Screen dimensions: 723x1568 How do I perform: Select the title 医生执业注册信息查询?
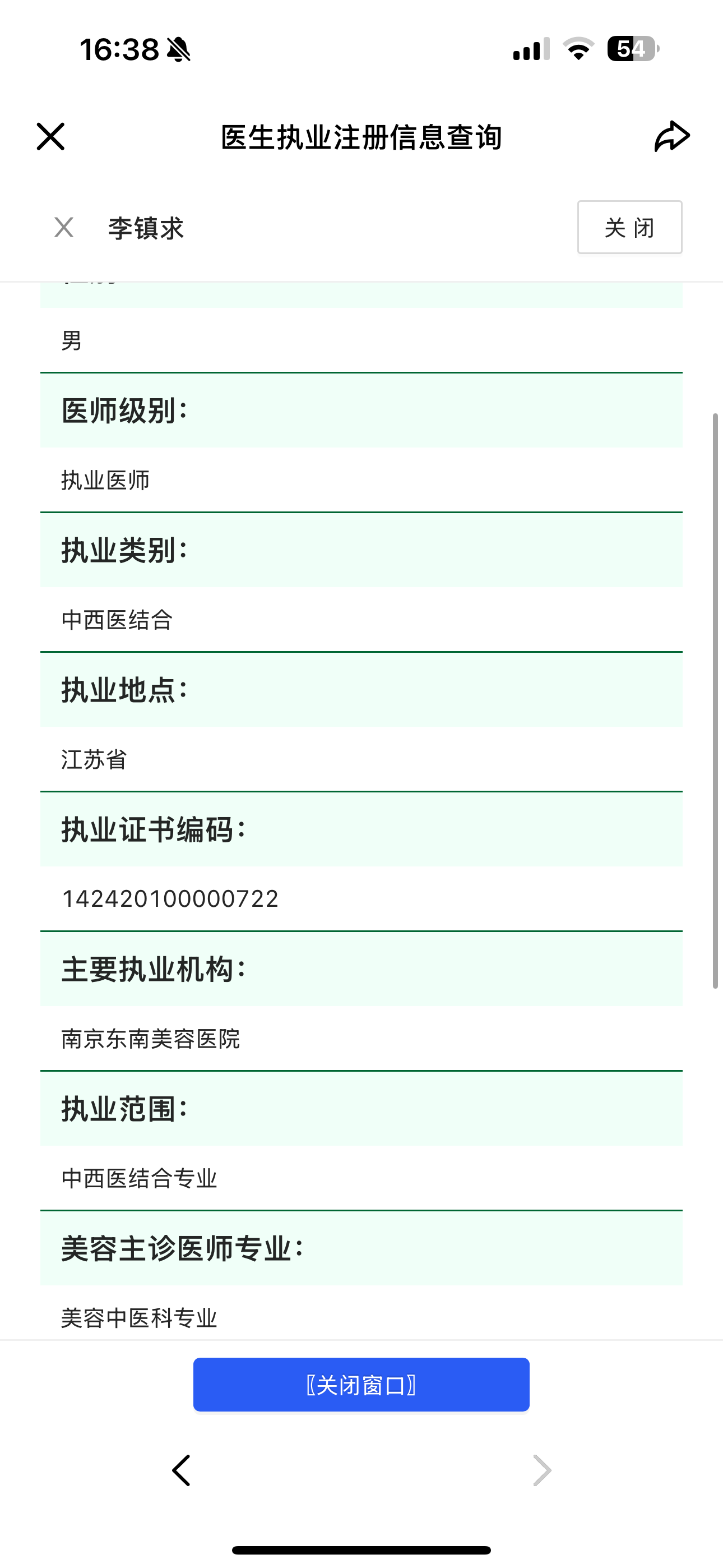[x=361, y=136]
